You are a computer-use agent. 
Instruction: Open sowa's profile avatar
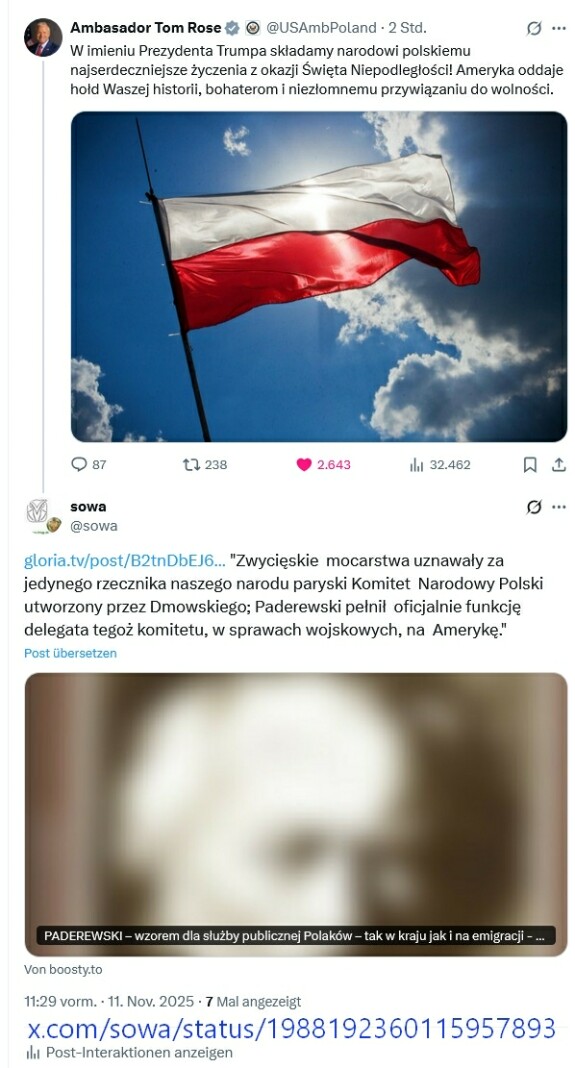point(43,516)
